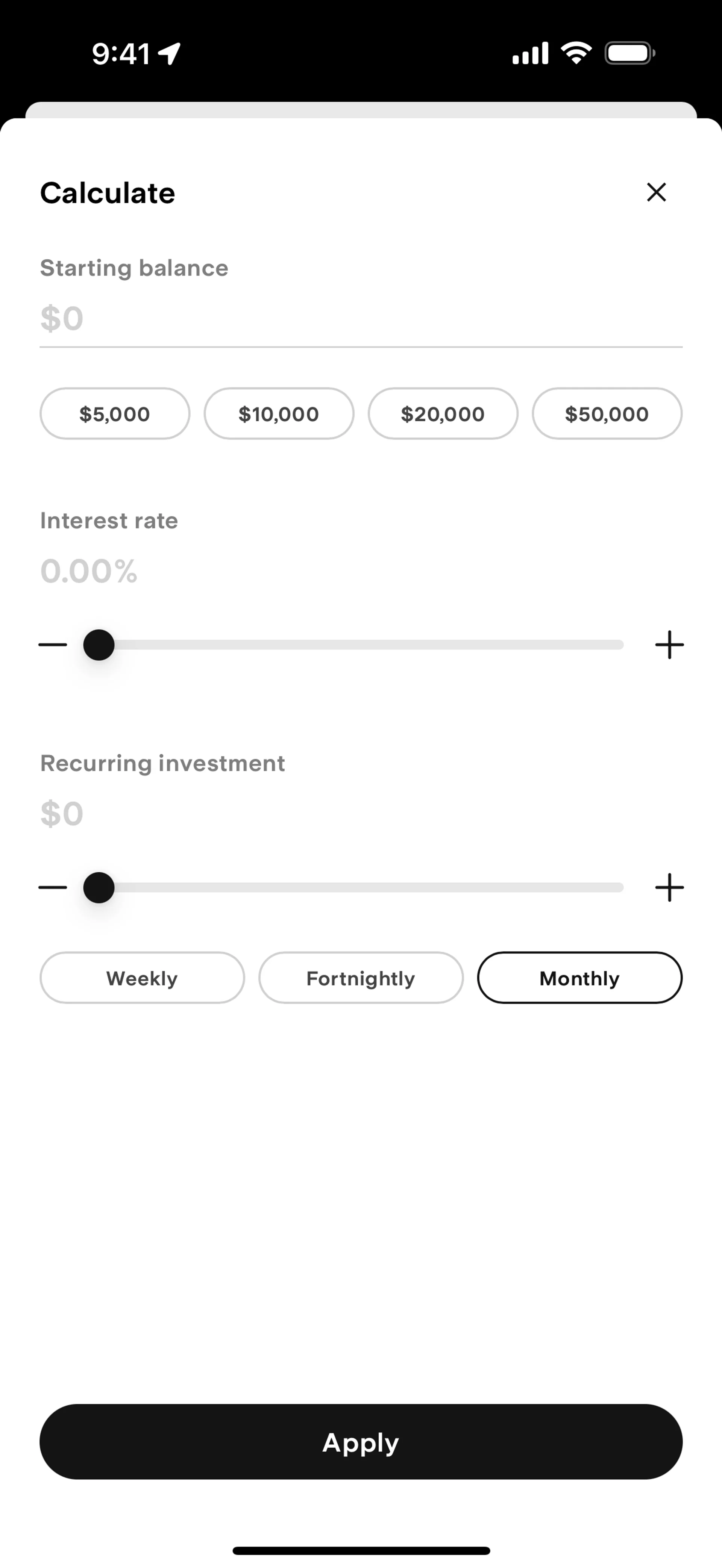Choose the $5,000 starting balance chip
Image resolution: width=722 pixels, height=1568 pixels.
click(x=114, y=413)
